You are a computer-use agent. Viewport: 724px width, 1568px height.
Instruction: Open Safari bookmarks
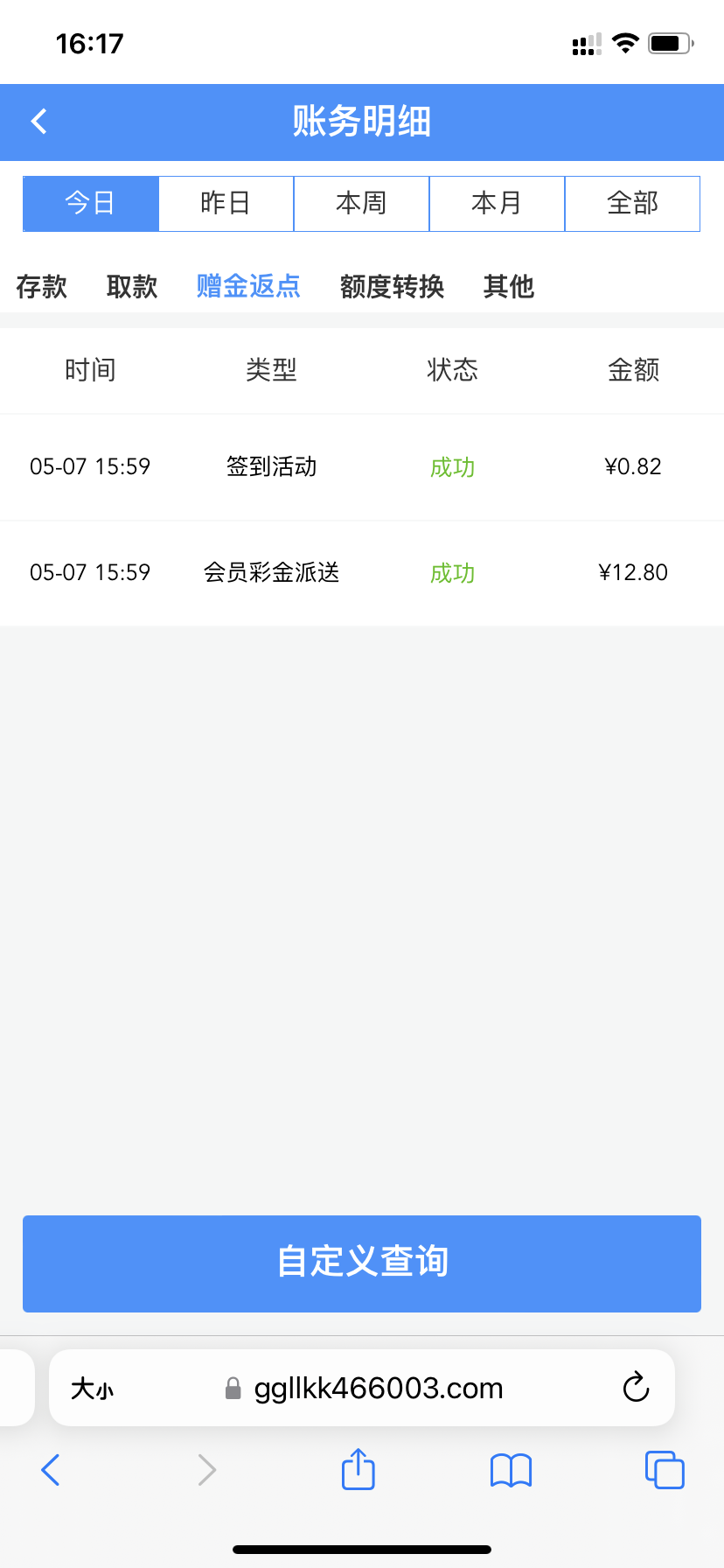pos(512,1470)
